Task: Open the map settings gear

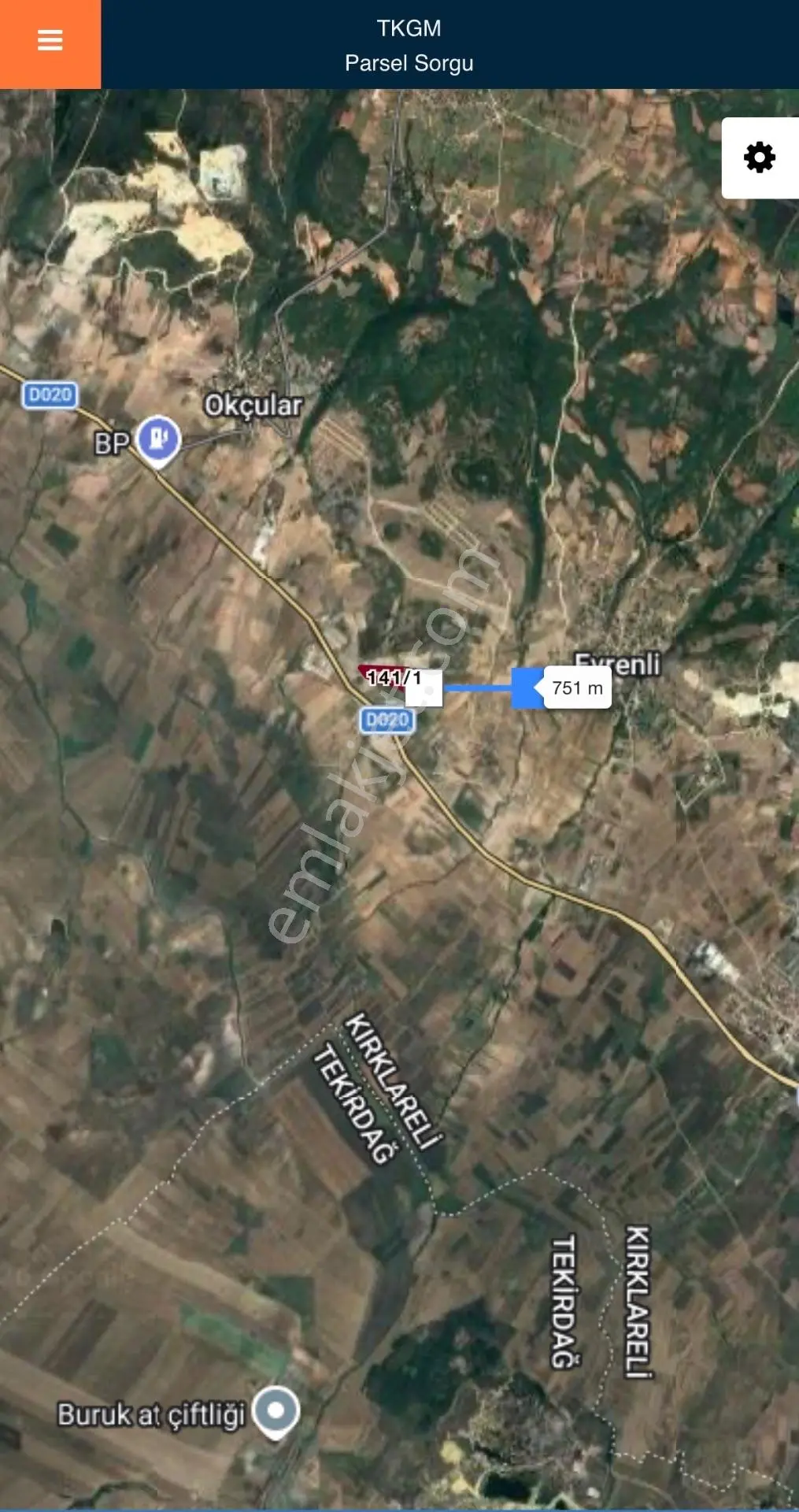Action: [x=760, y=157]
